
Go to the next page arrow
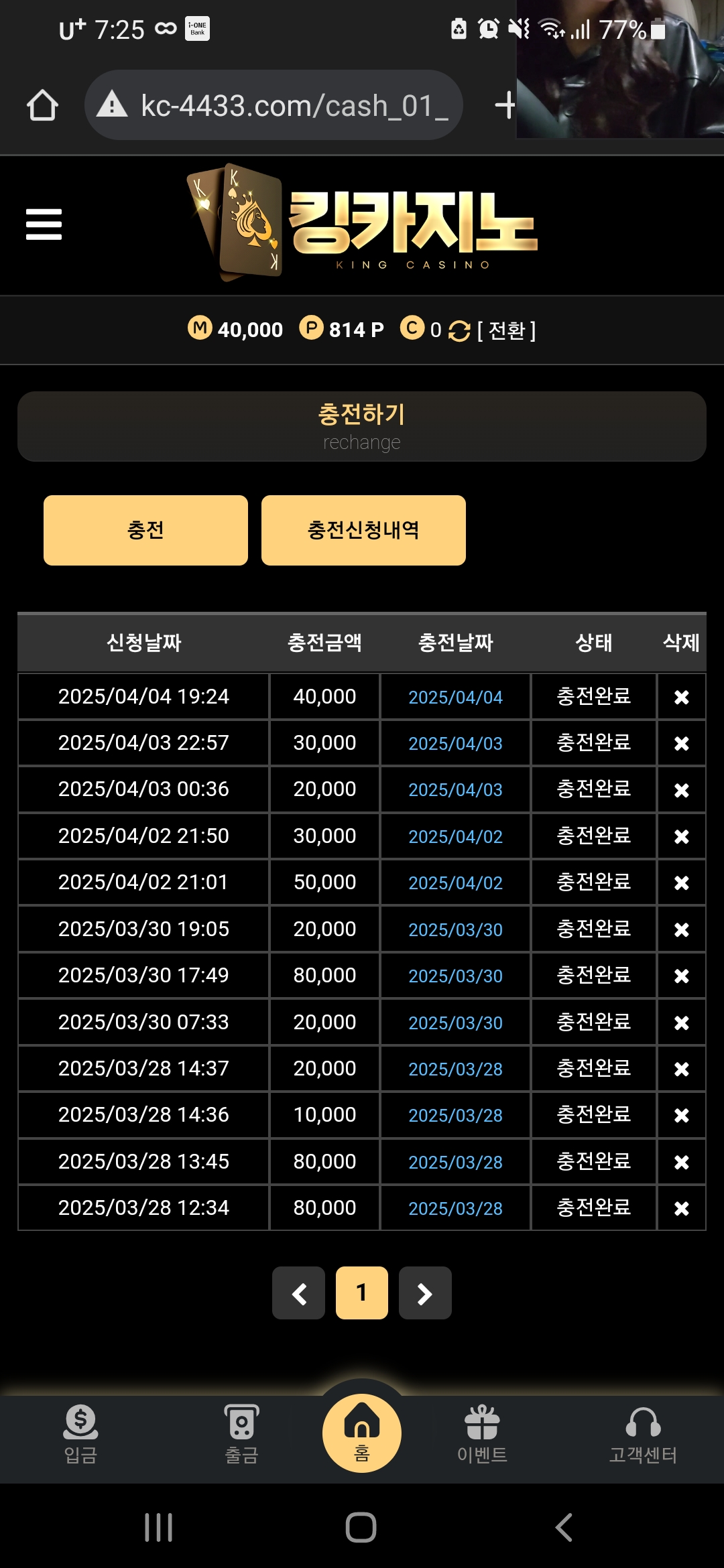click(x=425, y=1293)
